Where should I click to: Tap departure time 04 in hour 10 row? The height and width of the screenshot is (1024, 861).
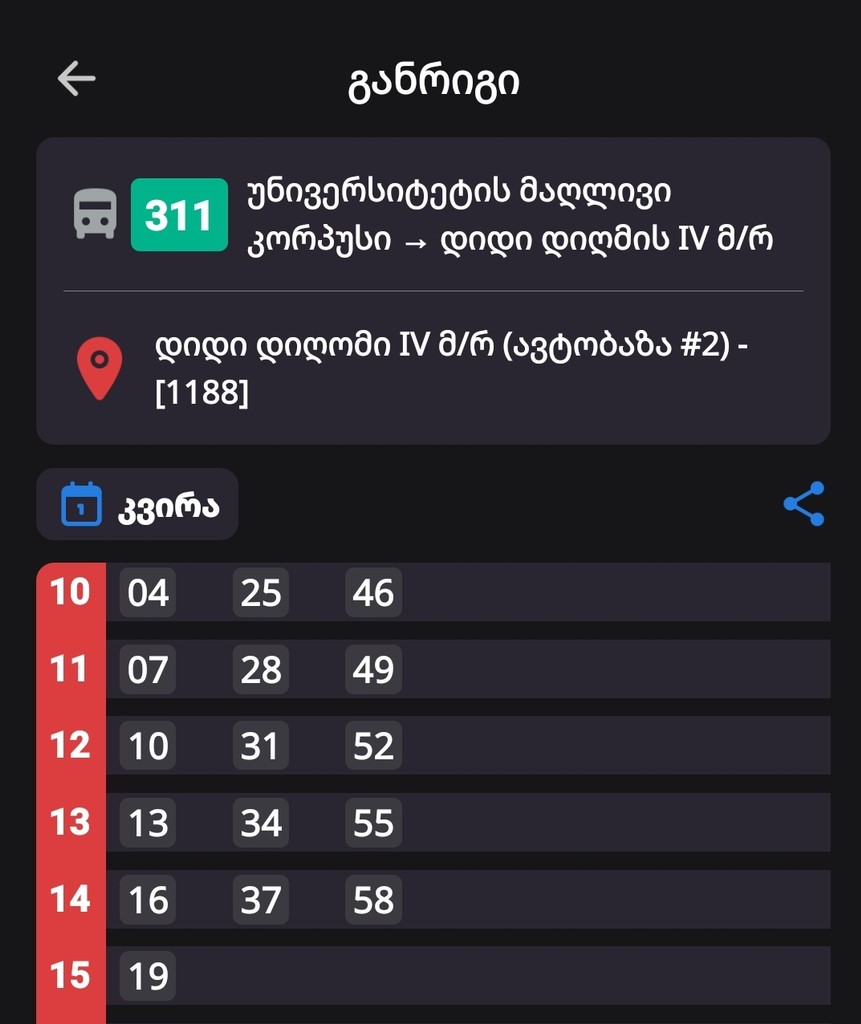(146, 592)
